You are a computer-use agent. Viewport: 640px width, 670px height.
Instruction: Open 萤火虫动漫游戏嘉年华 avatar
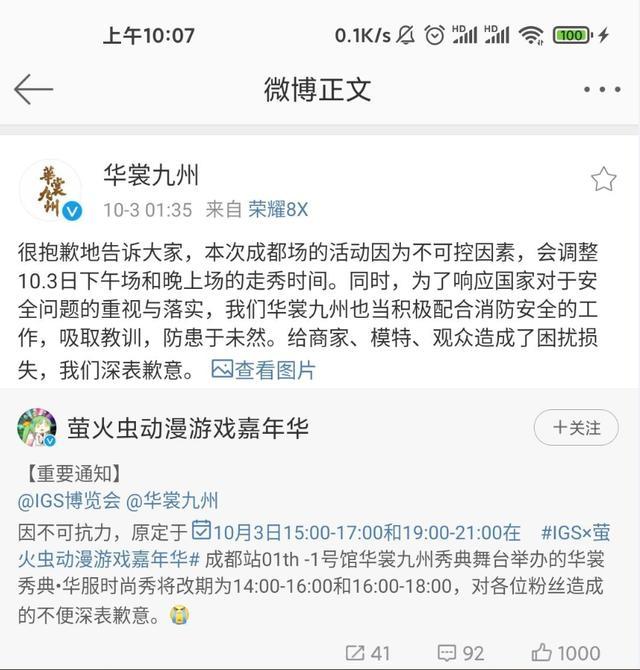tap(37, 428)
